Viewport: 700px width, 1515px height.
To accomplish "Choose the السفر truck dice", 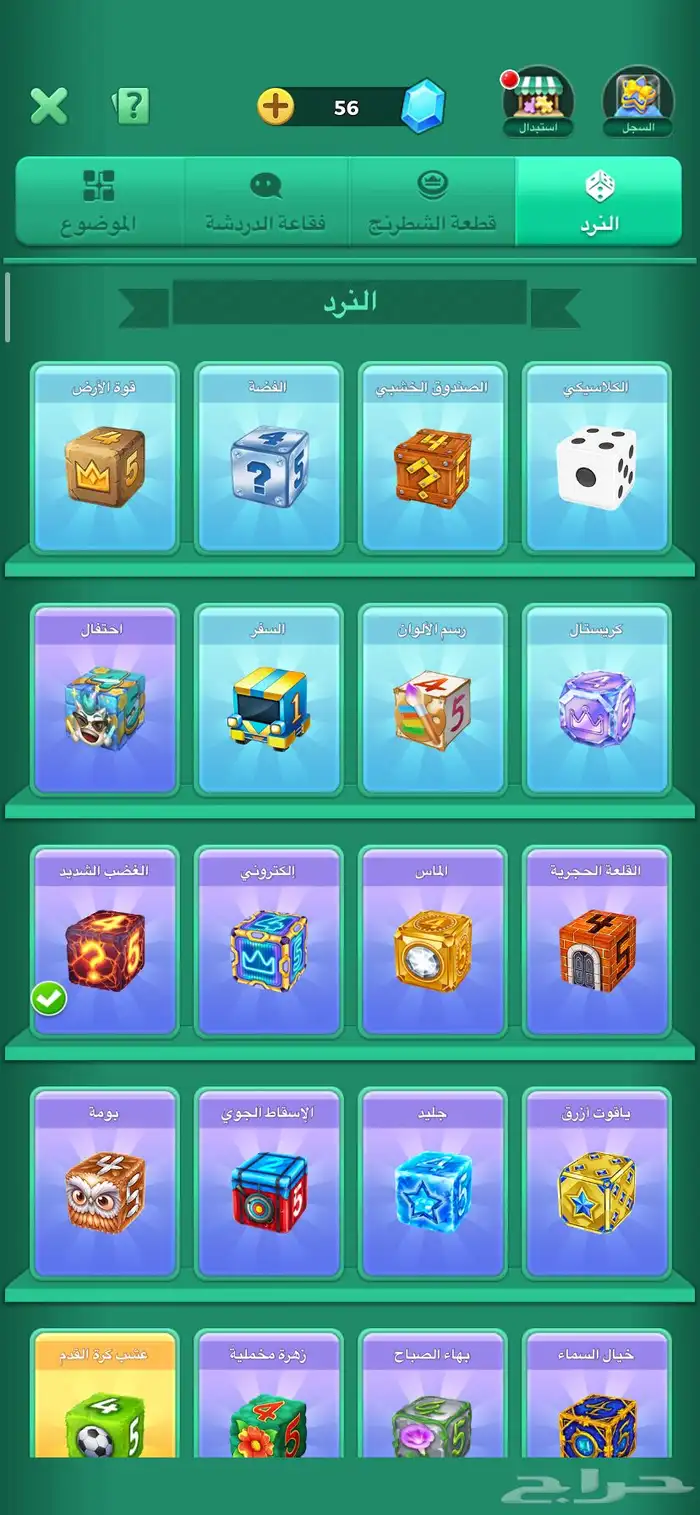I will pyautogui.click(x=269, y=700).
